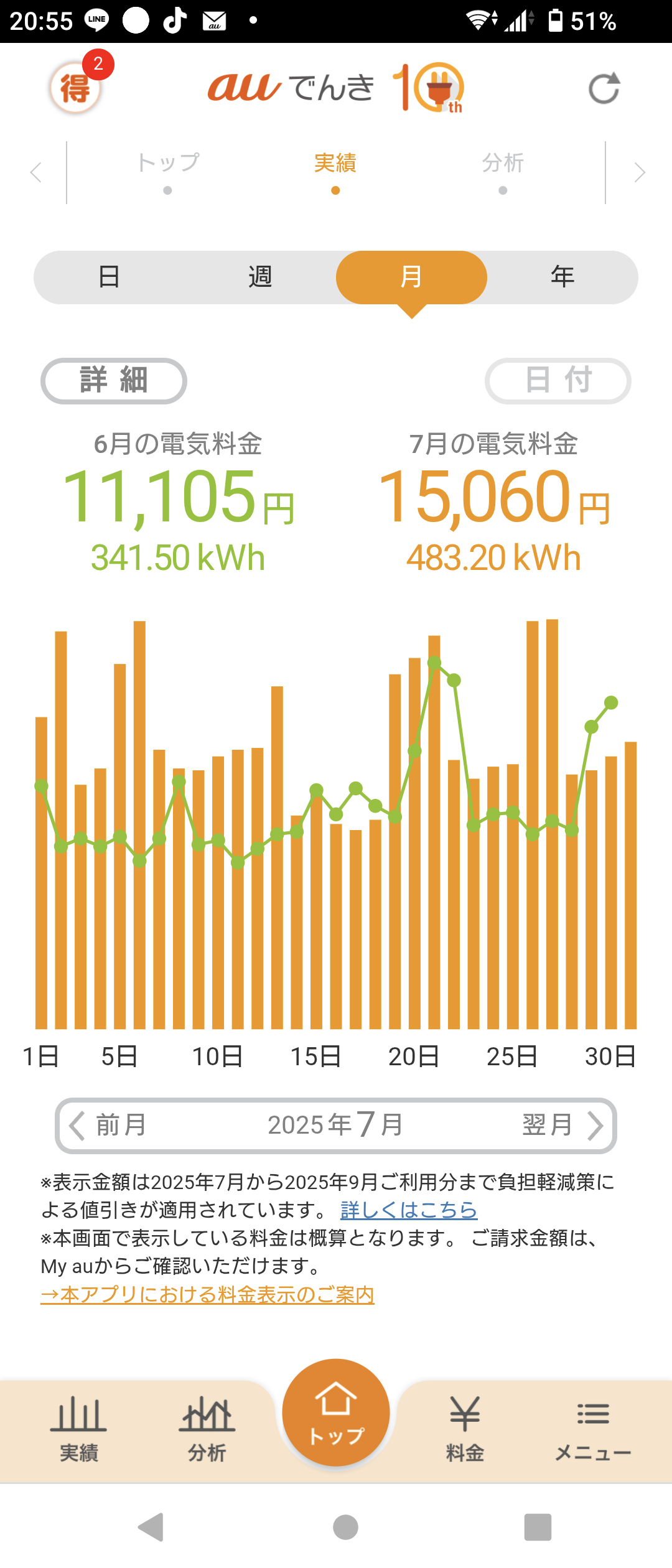672x1568 pixels.
Task: Tap the system back button
Action: click(x=151, y=1527)
